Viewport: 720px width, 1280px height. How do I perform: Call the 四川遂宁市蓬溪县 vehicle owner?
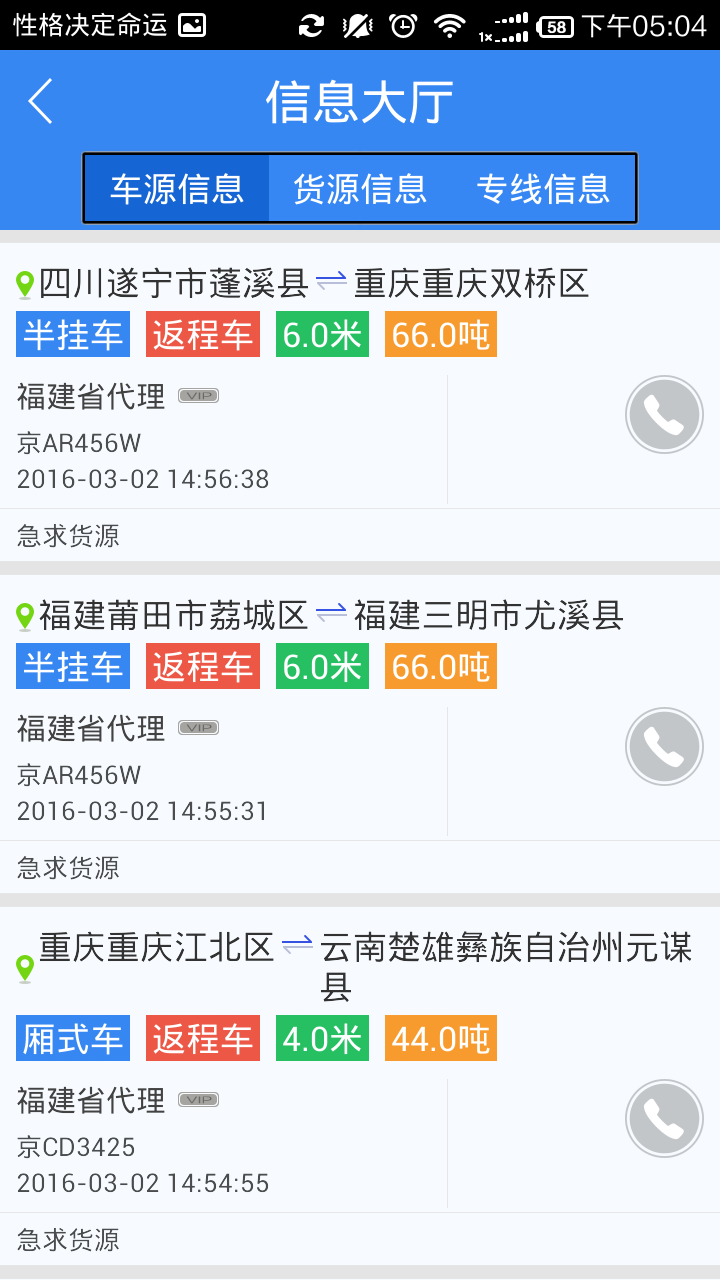(664, 415)
